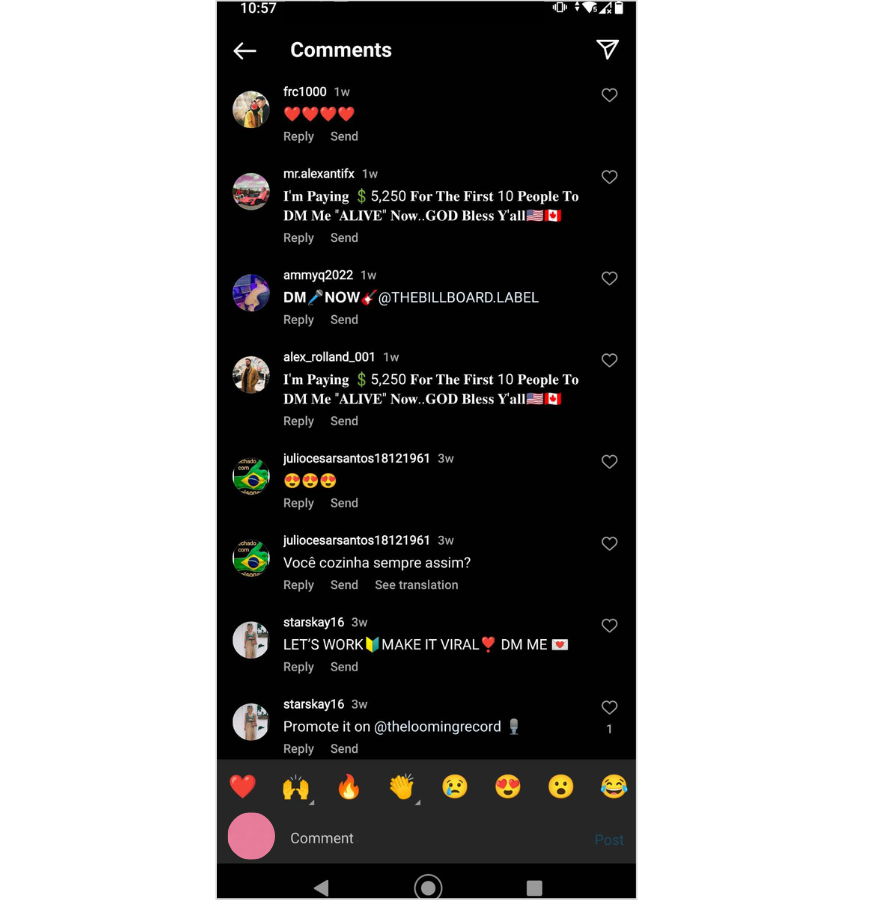Insert the red heart emoji
873x900 pixels.
pyautogui.click(x=243, y=787)
